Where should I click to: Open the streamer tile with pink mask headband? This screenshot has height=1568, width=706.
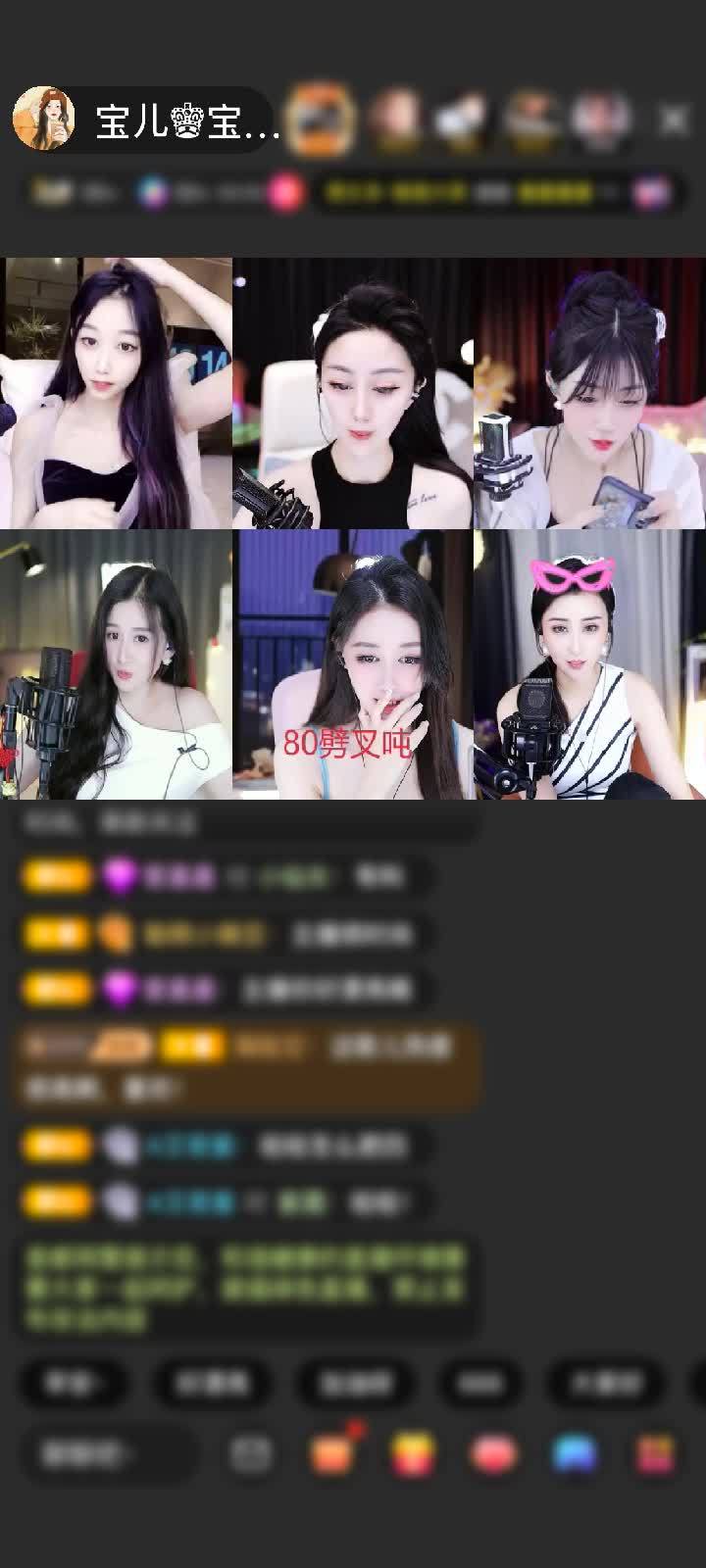point(589,664)
